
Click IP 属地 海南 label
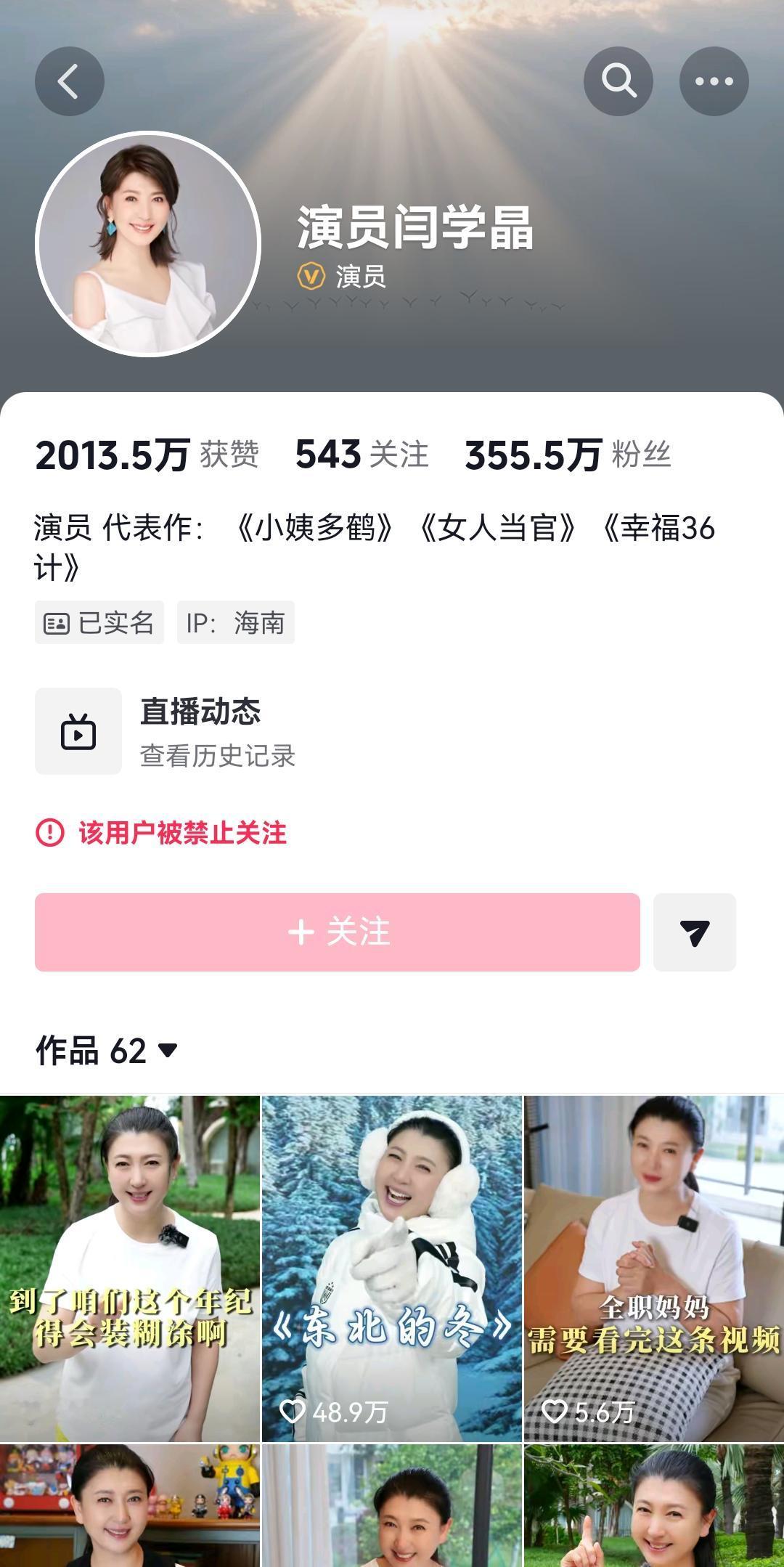236,622
